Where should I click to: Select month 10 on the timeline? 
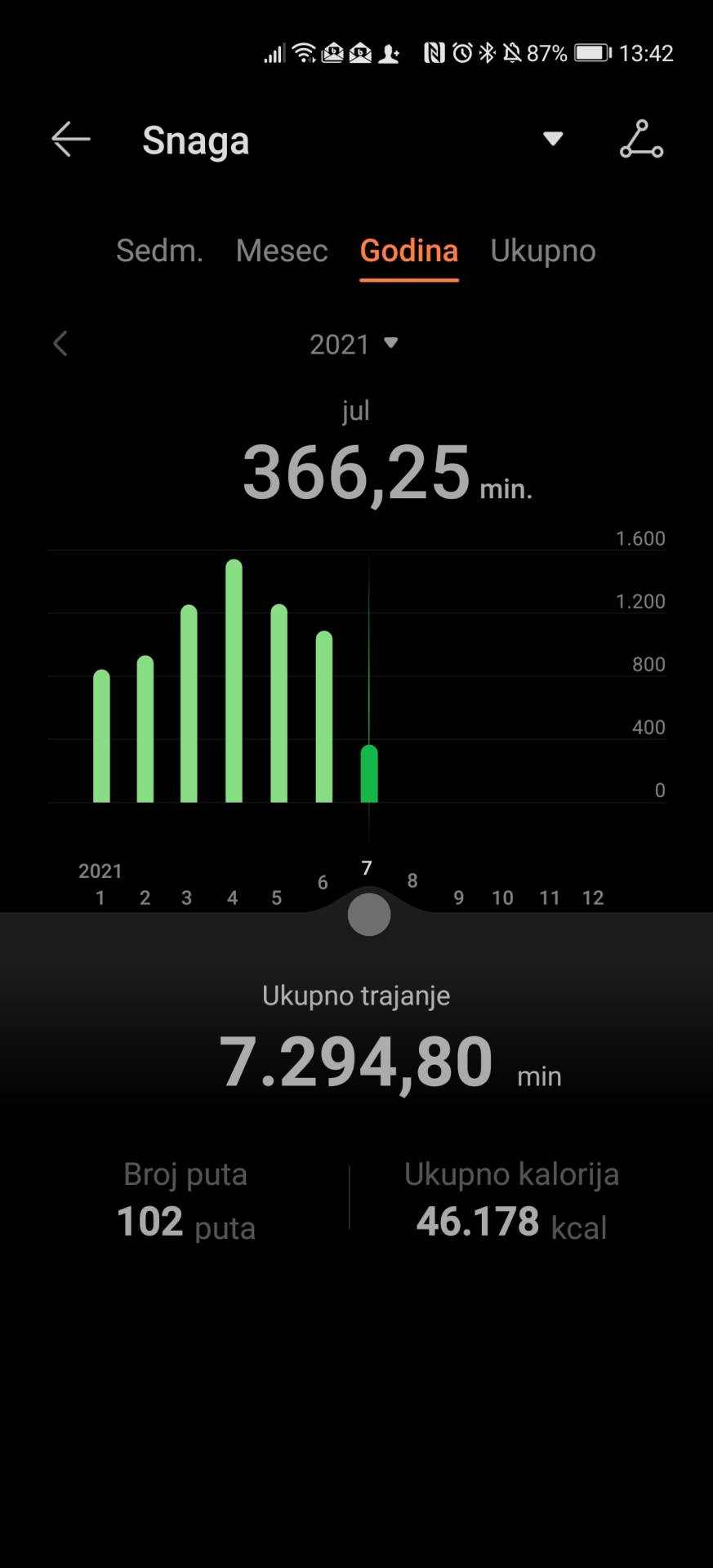(x=502, y=898)
